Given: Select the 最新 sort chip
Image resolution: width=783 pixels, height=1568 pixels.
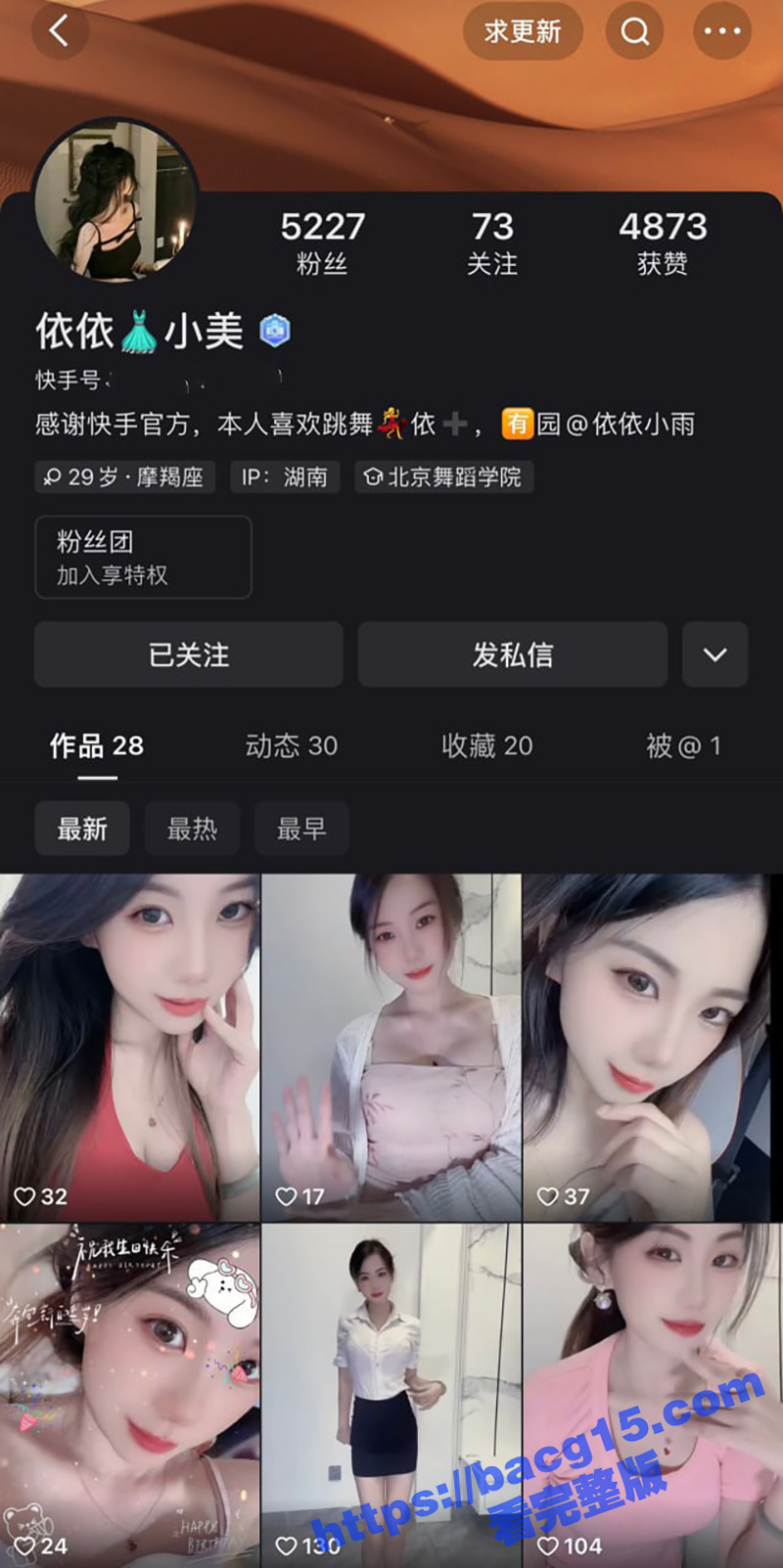Looking at the screenshot, I should point(82,829).
